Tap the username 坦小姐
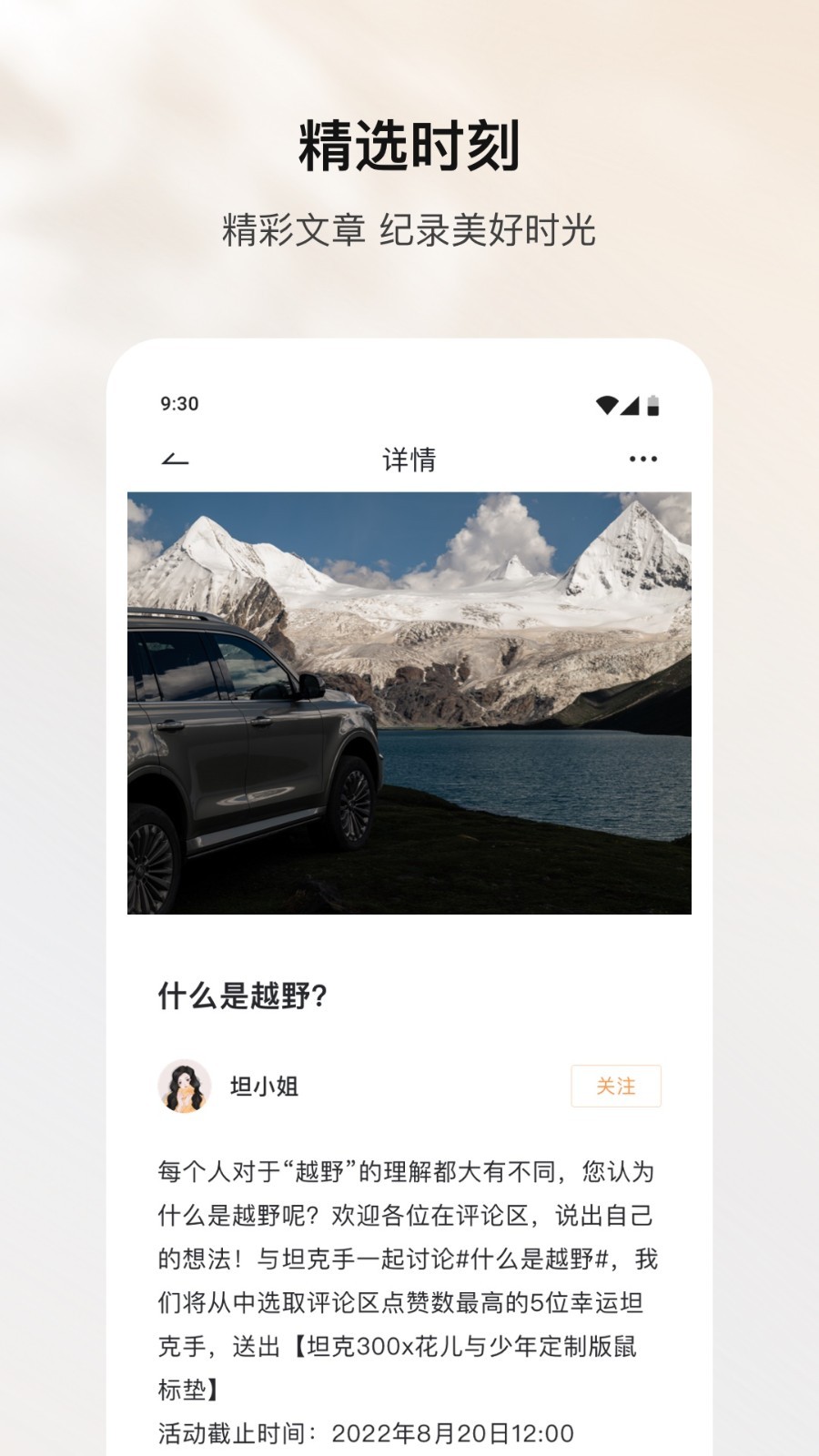819x1456 pixels. 258,1087
